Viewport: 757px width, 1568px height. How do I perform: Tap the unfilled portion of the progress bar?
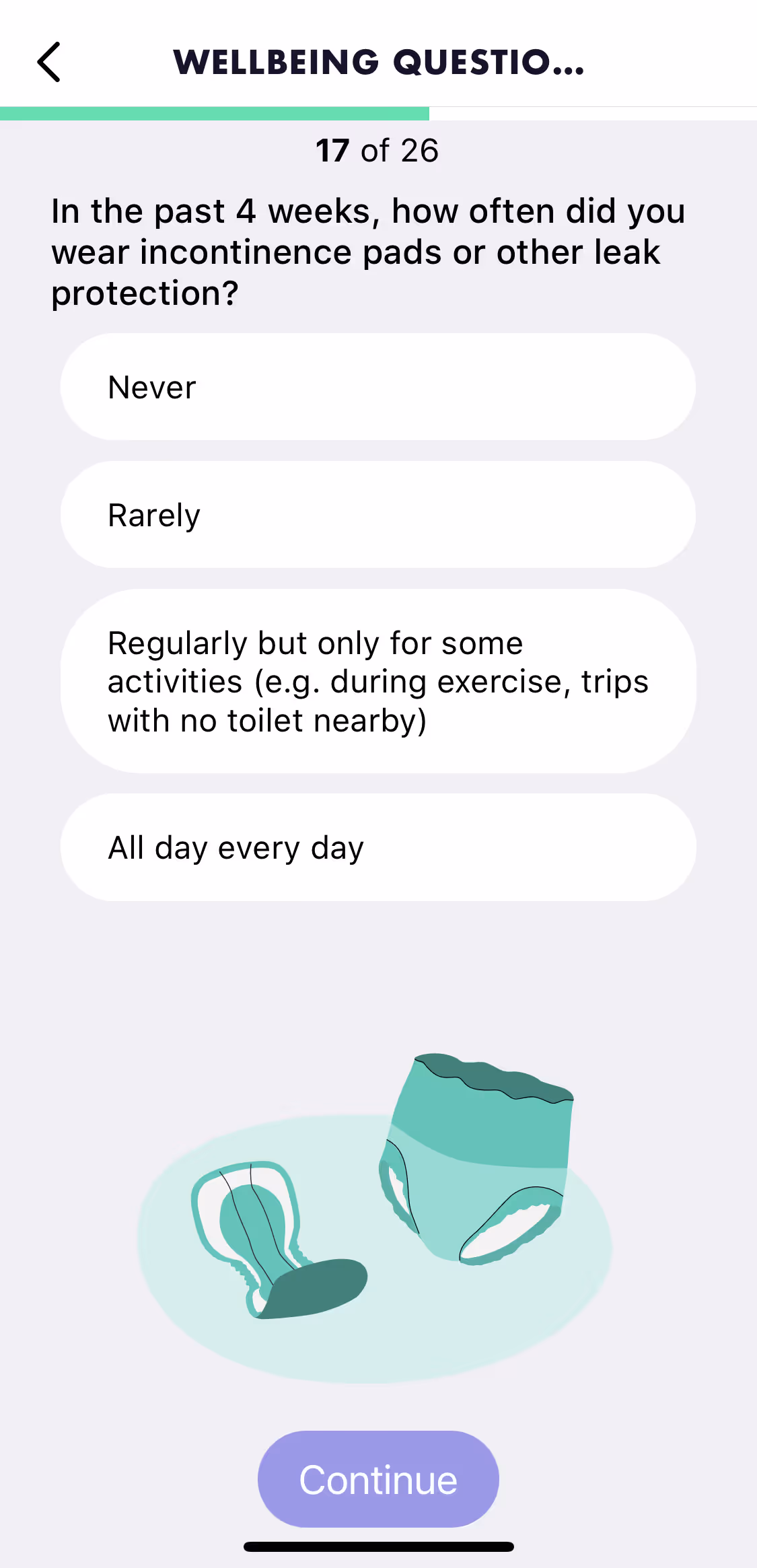(592, 112)
